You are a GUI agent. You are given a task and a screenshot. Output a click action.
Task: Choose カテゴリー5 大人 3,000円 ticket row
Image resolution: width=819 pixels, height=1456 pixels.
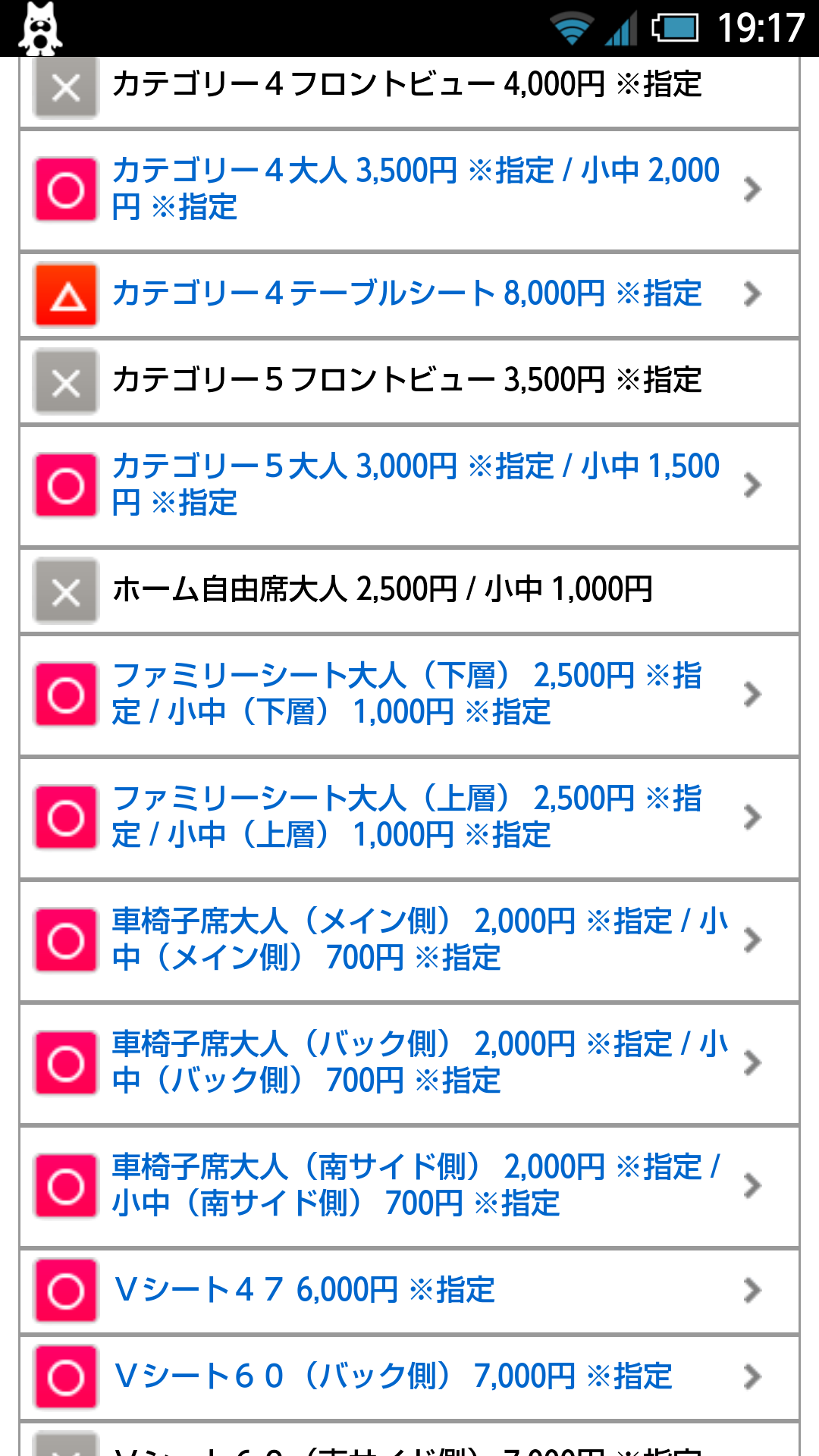(x=409, y=485)
